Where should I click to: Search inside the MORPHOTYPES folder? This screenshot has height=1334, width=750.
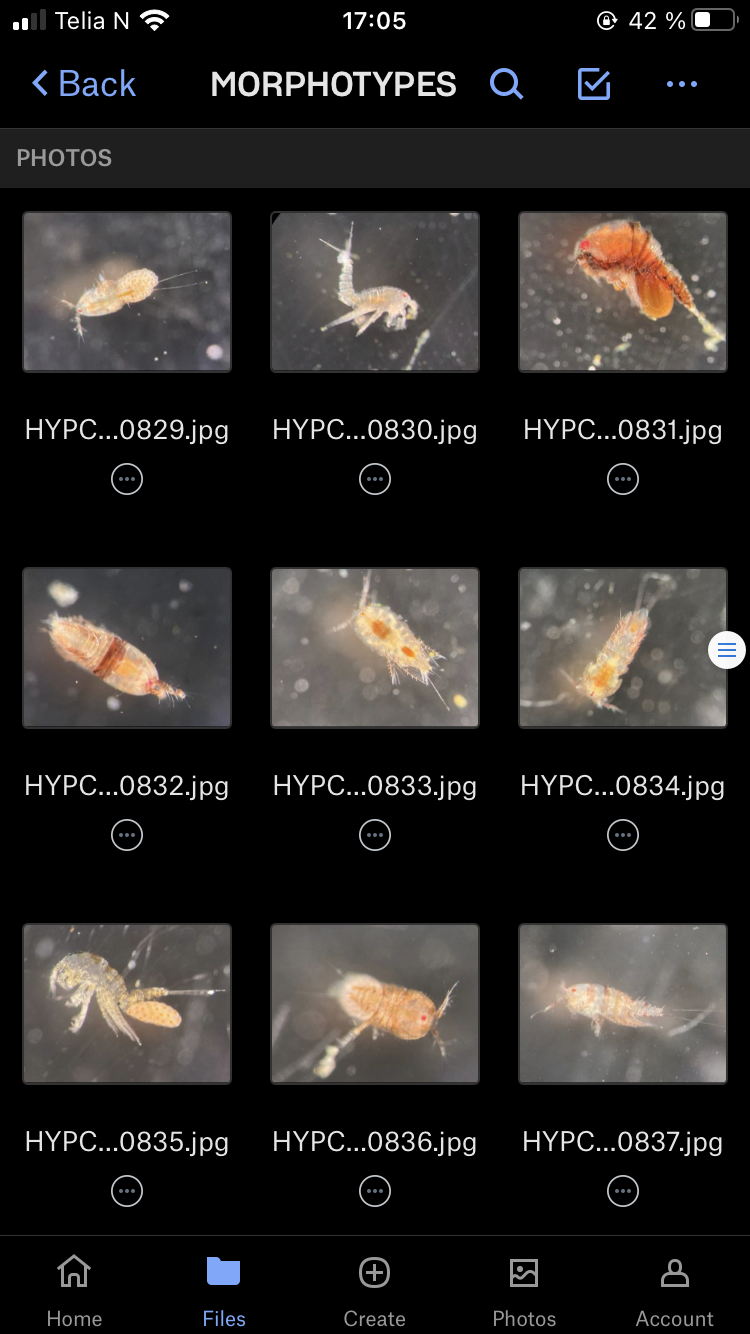(x=506, y=84)
